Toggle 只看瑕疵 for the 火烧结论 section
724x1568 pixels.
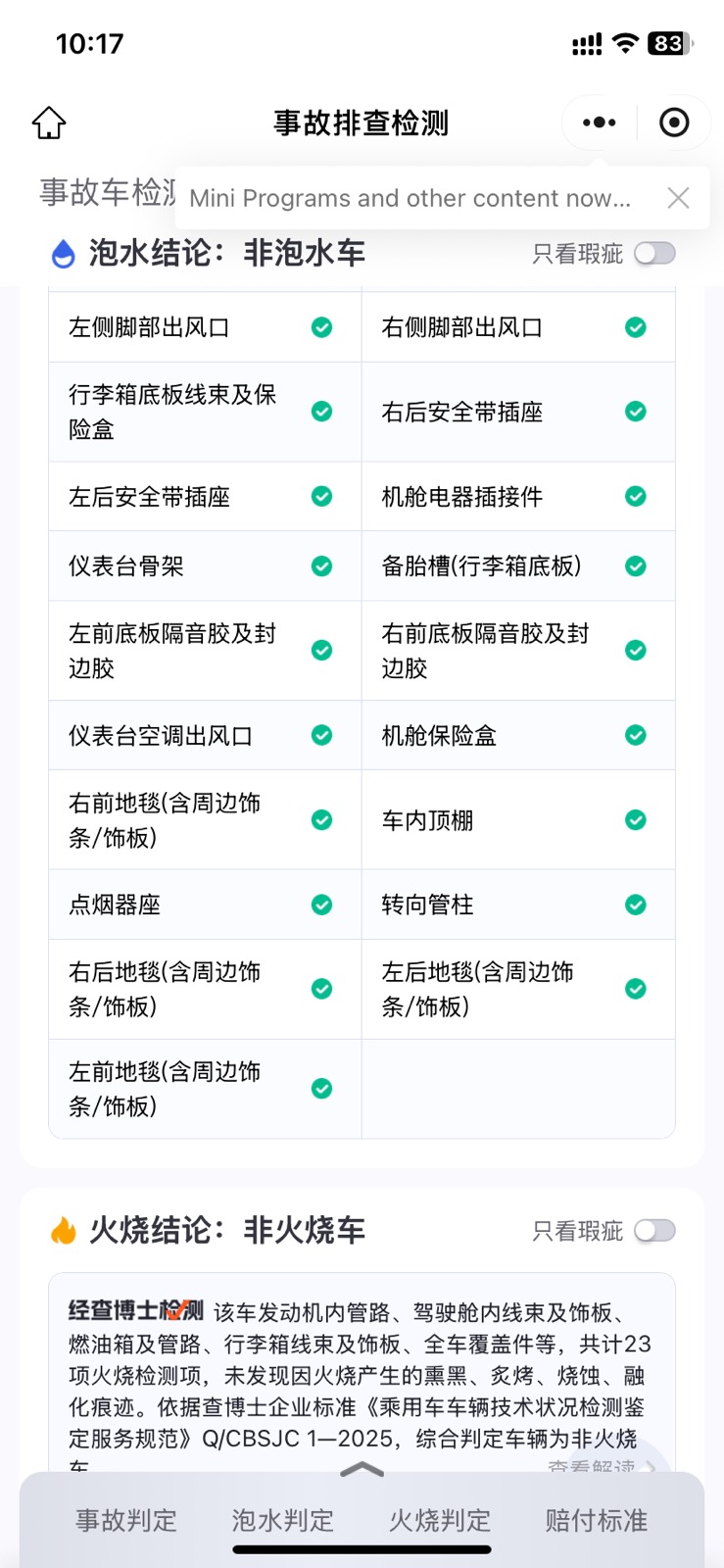(x=654, y=1231)
